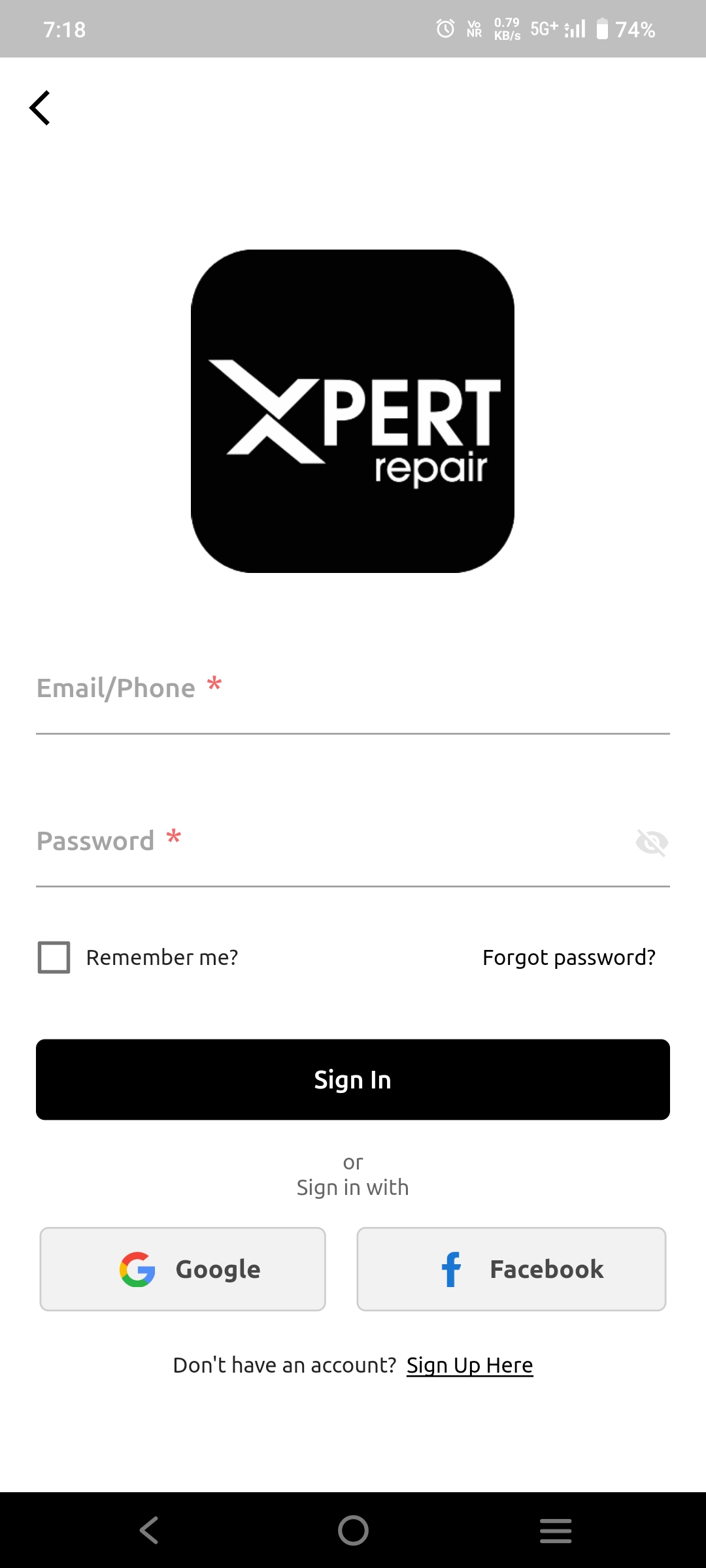Toggle password visibility eye icon
706x1568 pixels.
coord(651,843)
